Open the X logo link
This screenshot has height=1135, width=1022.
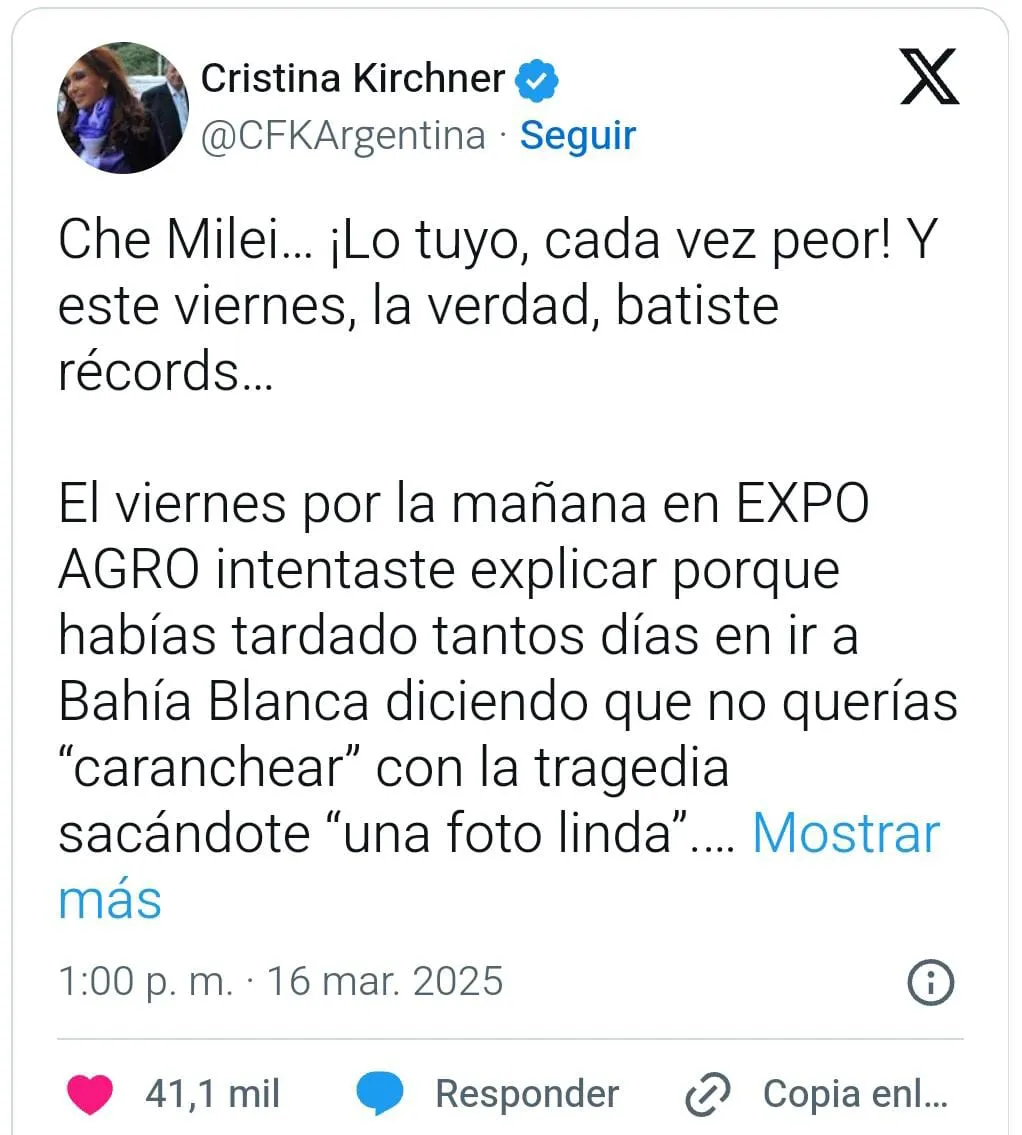[929, 78]
